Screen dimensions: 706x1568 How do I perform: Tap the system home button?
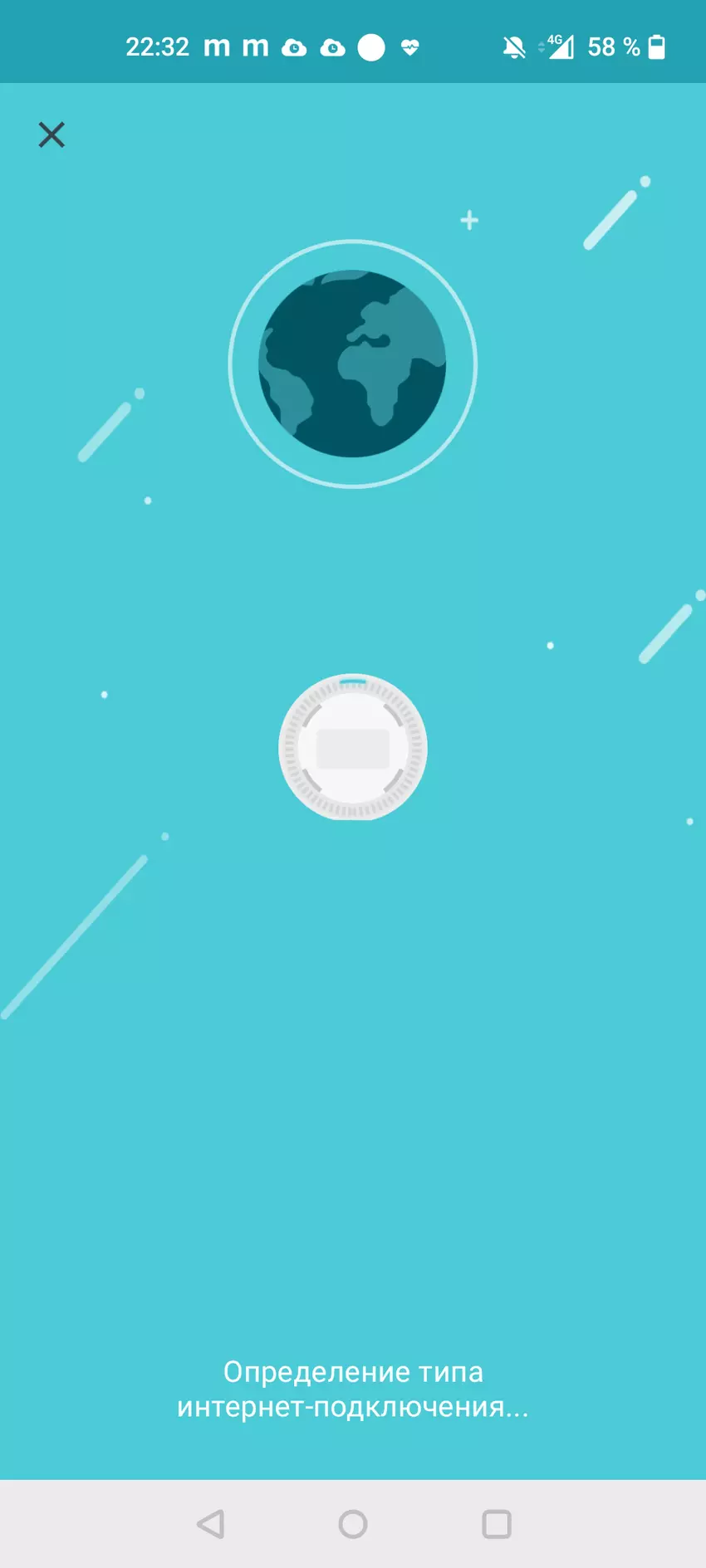pos(353,1524)
